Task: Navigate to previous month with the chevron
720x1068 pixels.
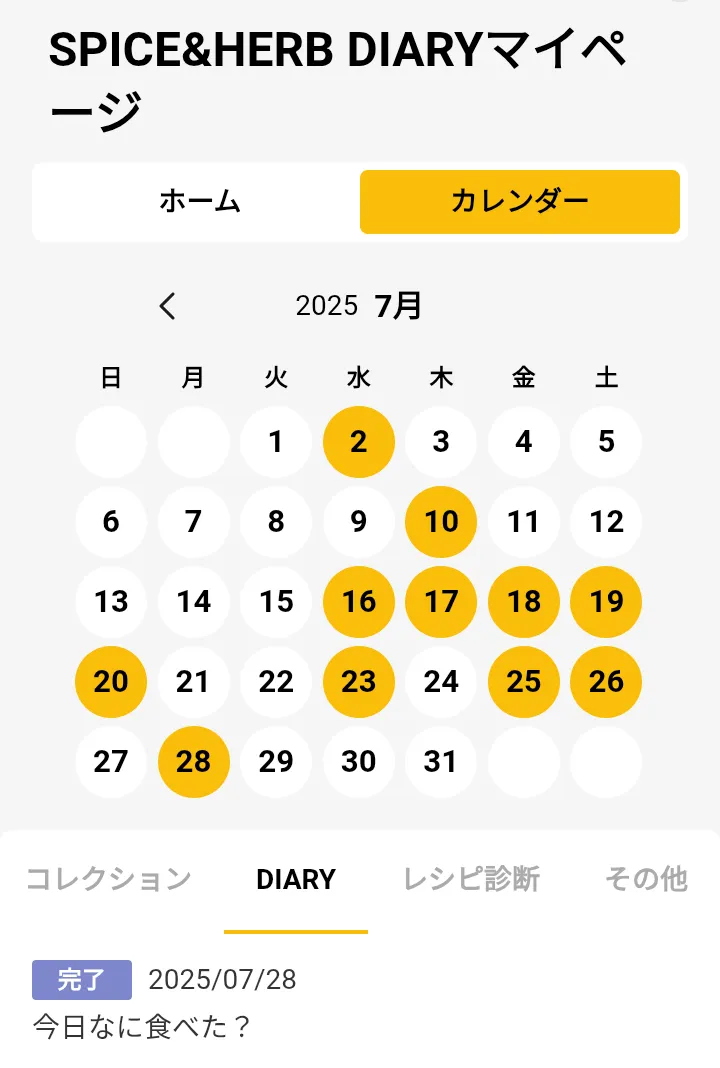Action: tap(167, 306)
